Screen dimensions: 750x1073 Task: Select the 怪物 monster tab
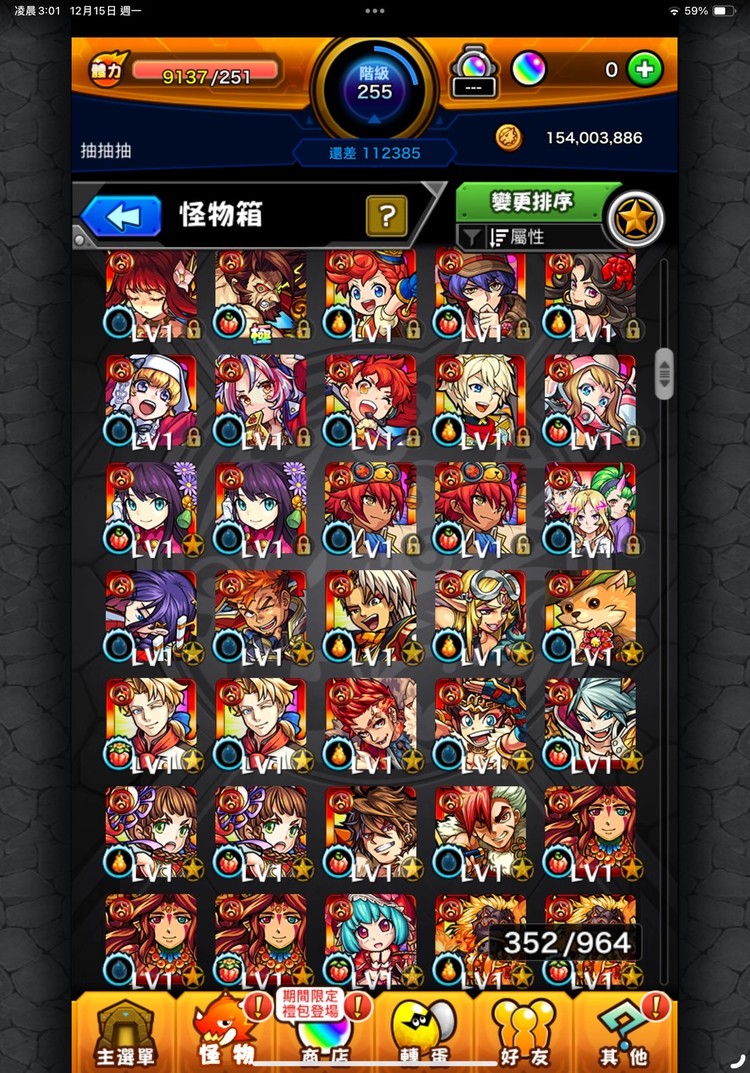tap(226, 1030)
